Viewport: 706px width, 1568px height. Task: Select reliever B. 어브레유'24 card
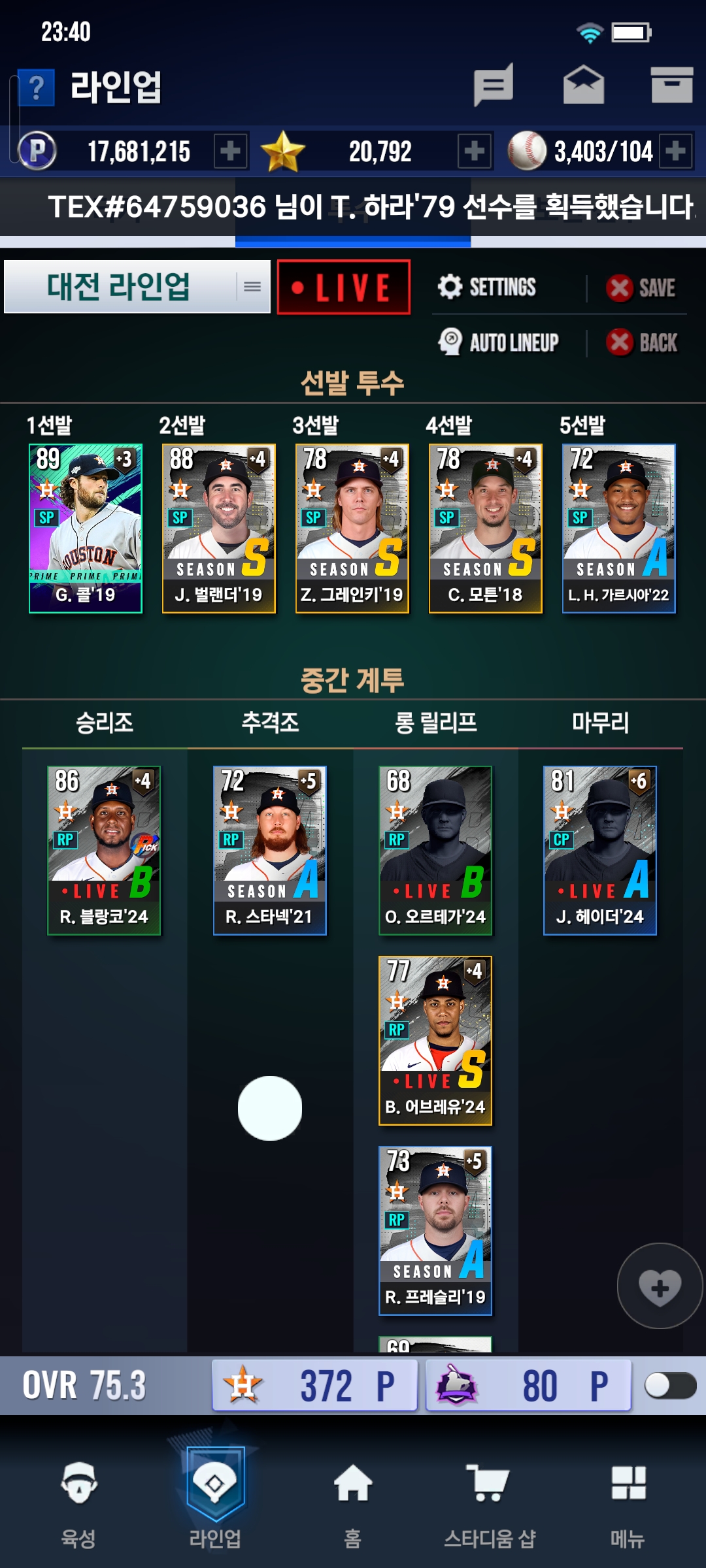coord(435,1041)
